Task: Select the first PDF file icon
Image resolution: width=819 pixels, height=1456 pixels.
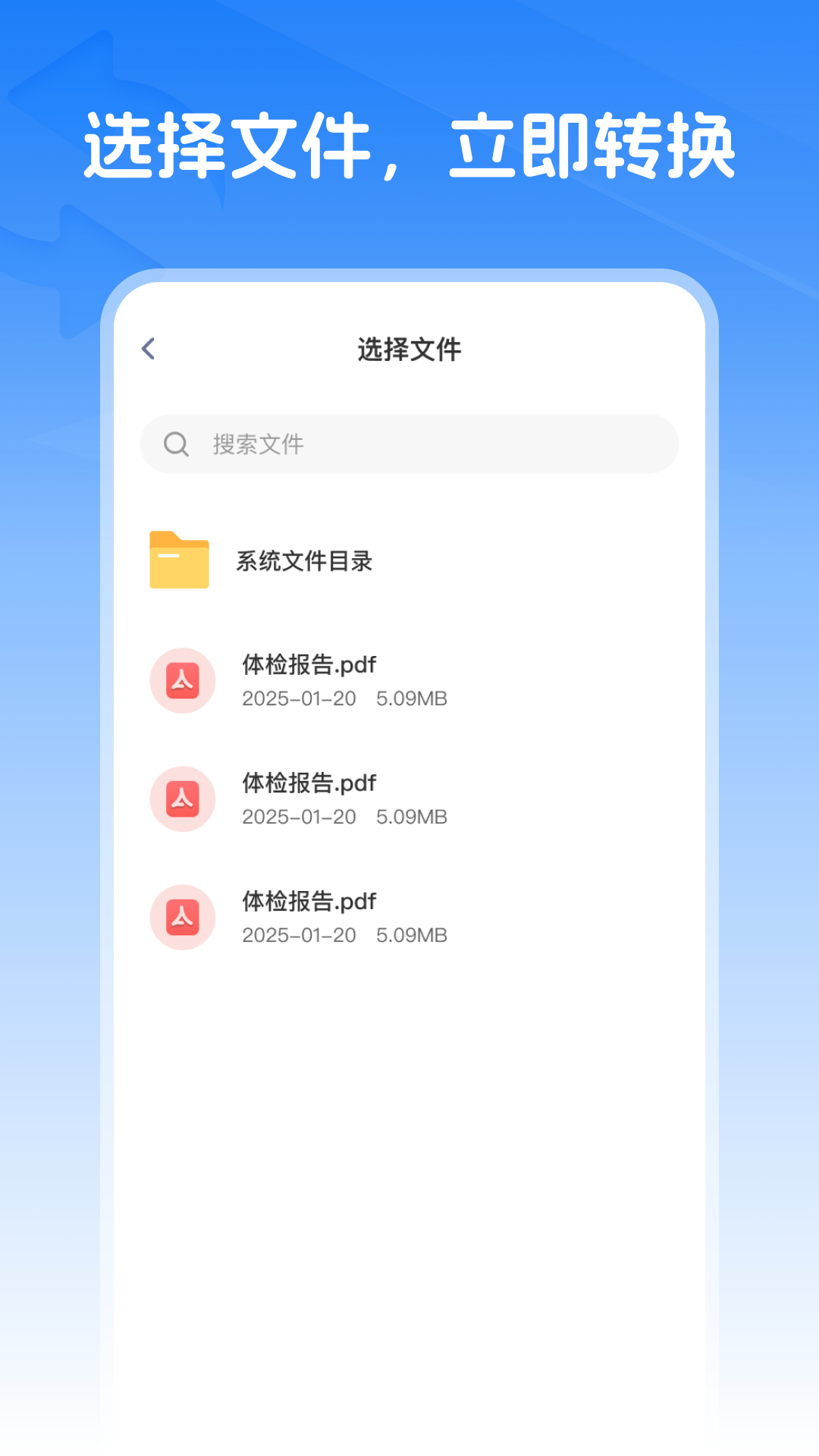Action: [x=183, y=680]
